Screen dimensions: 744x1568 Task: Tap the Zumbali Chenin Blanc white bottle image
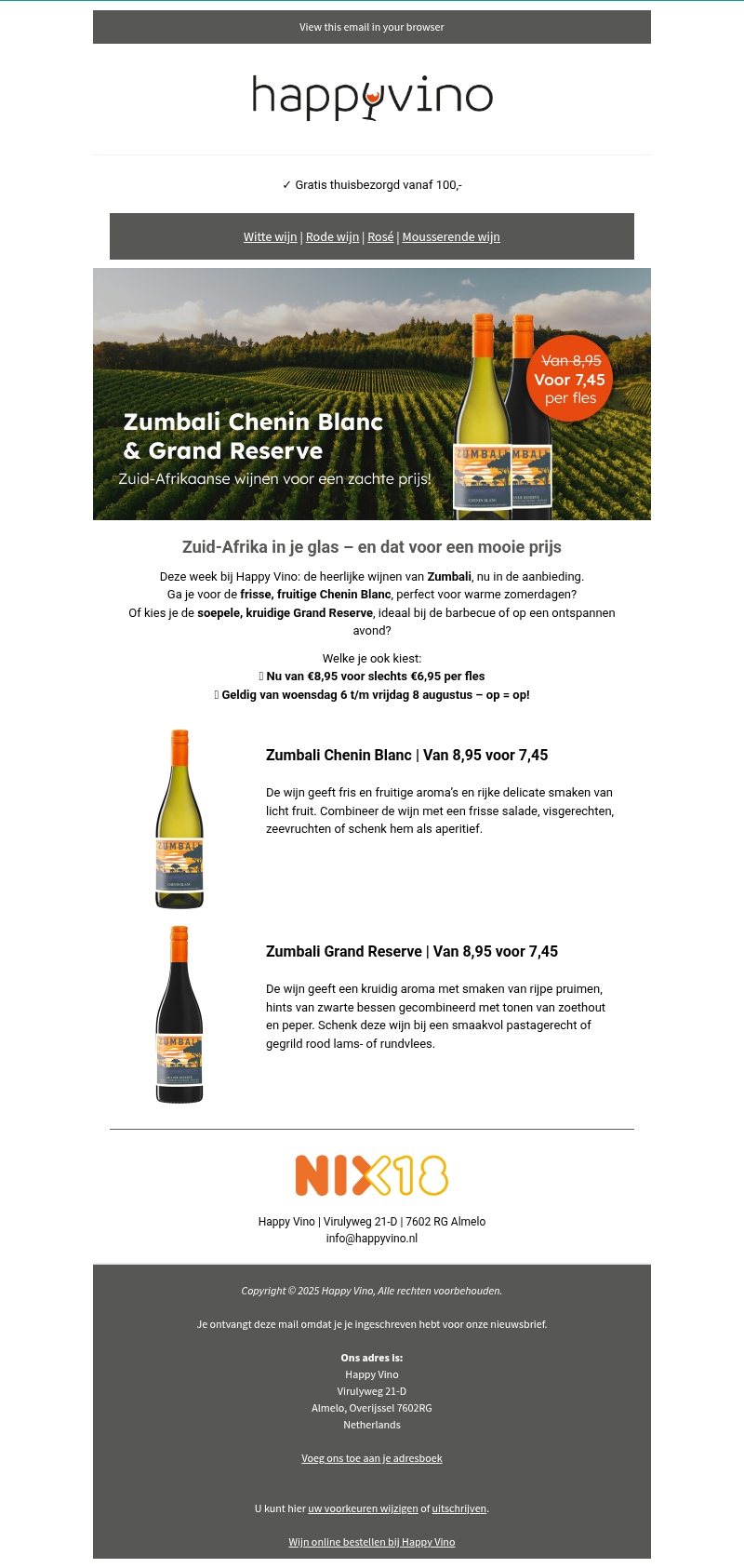pyautogui.click(x=179, y=819)
